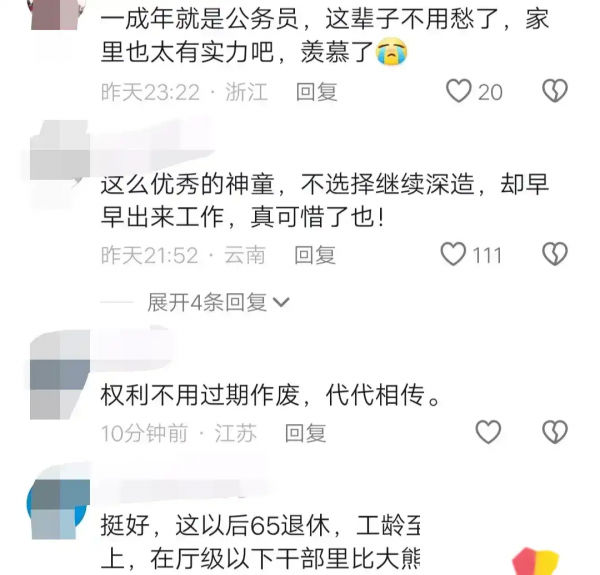Open avatar of the 挺好 commenter
The image size is (600, 575).
pyautogui.click(x=58, y=508)
